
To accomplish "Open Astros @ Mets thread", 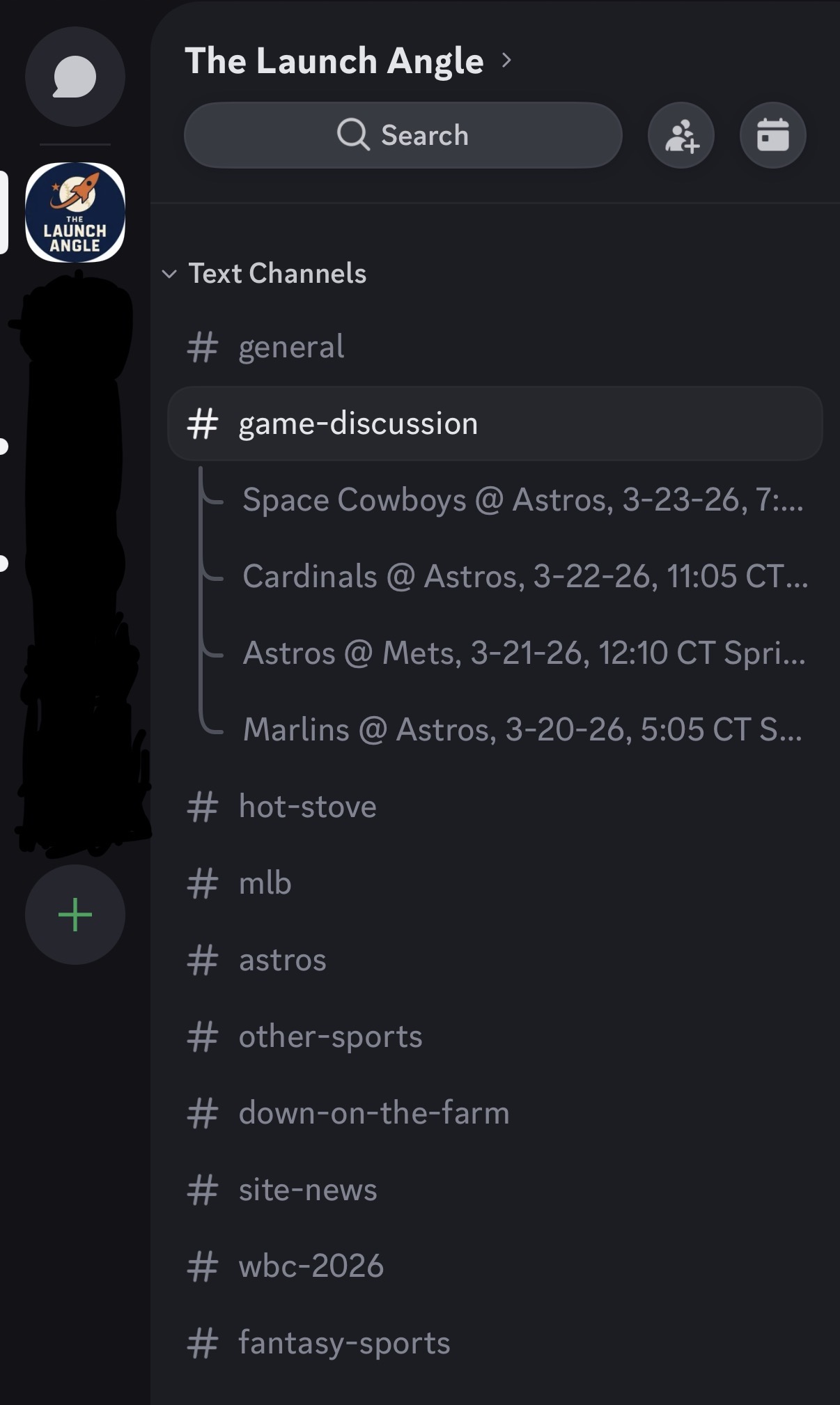I will coord(524,653).
